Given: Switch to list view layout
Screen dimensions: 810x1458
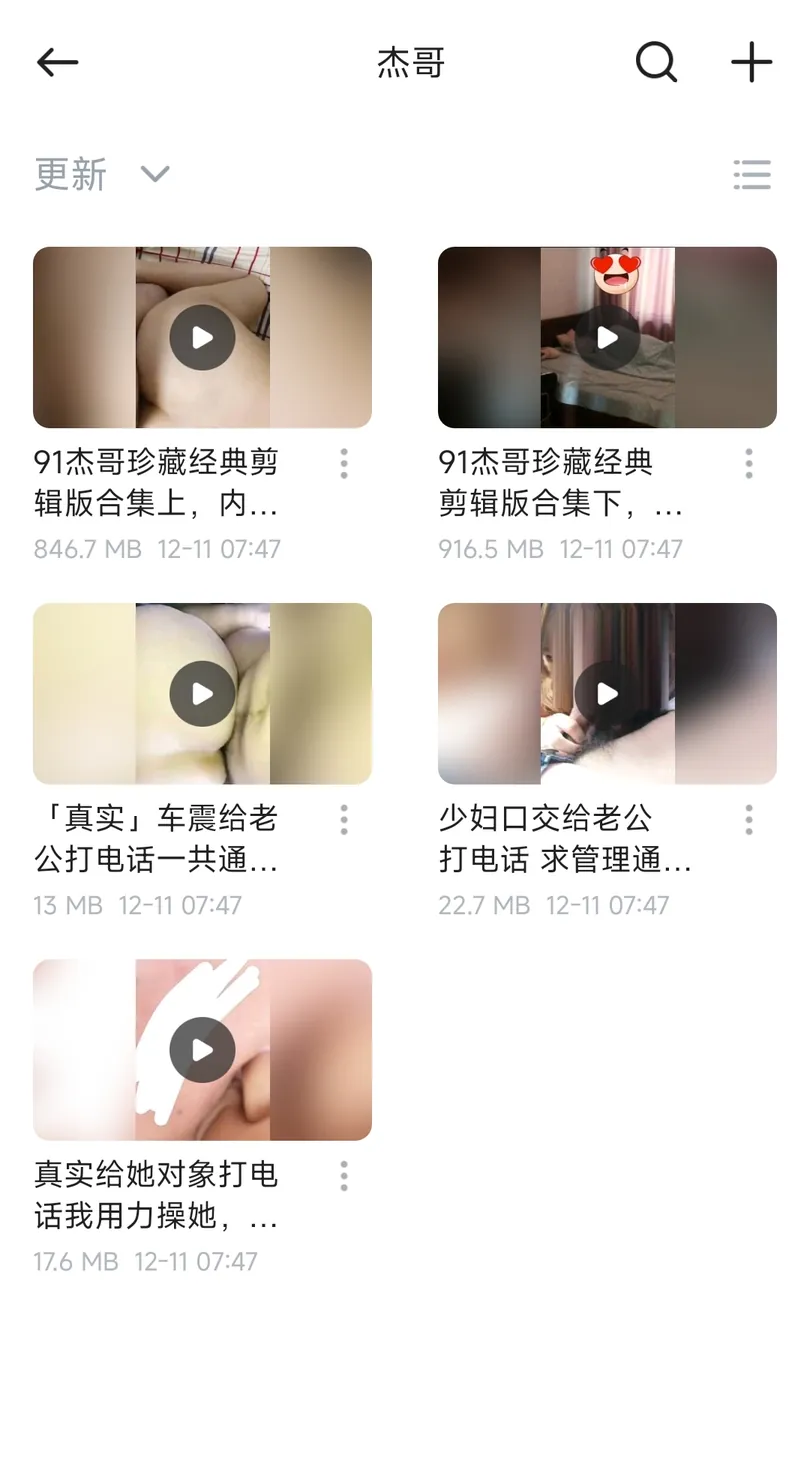Looking at the screenshot, I should [x=751, y=175].
